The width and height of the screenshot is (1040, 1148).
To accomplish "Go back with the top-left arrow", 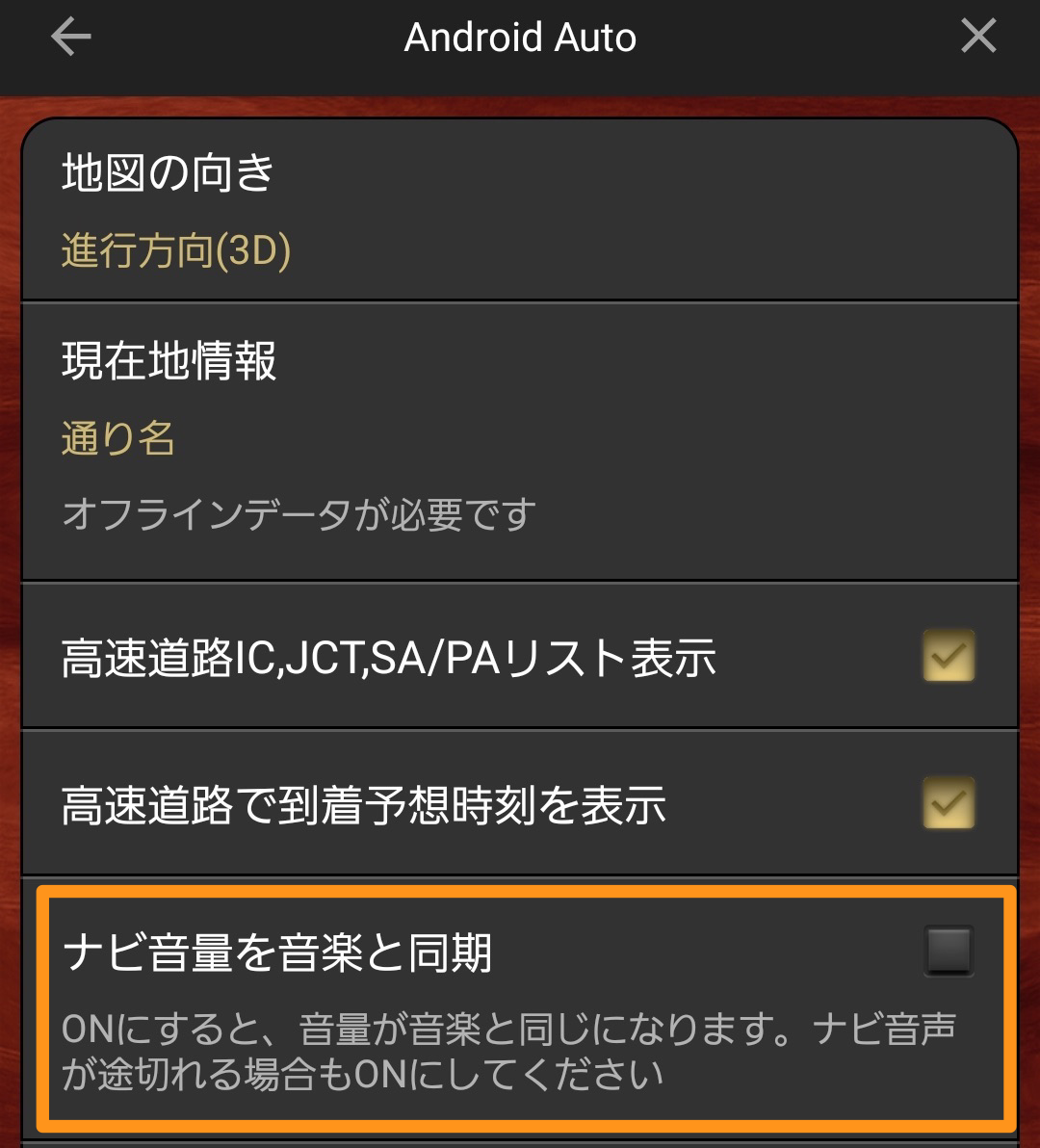I will click(x=70, y=38).
